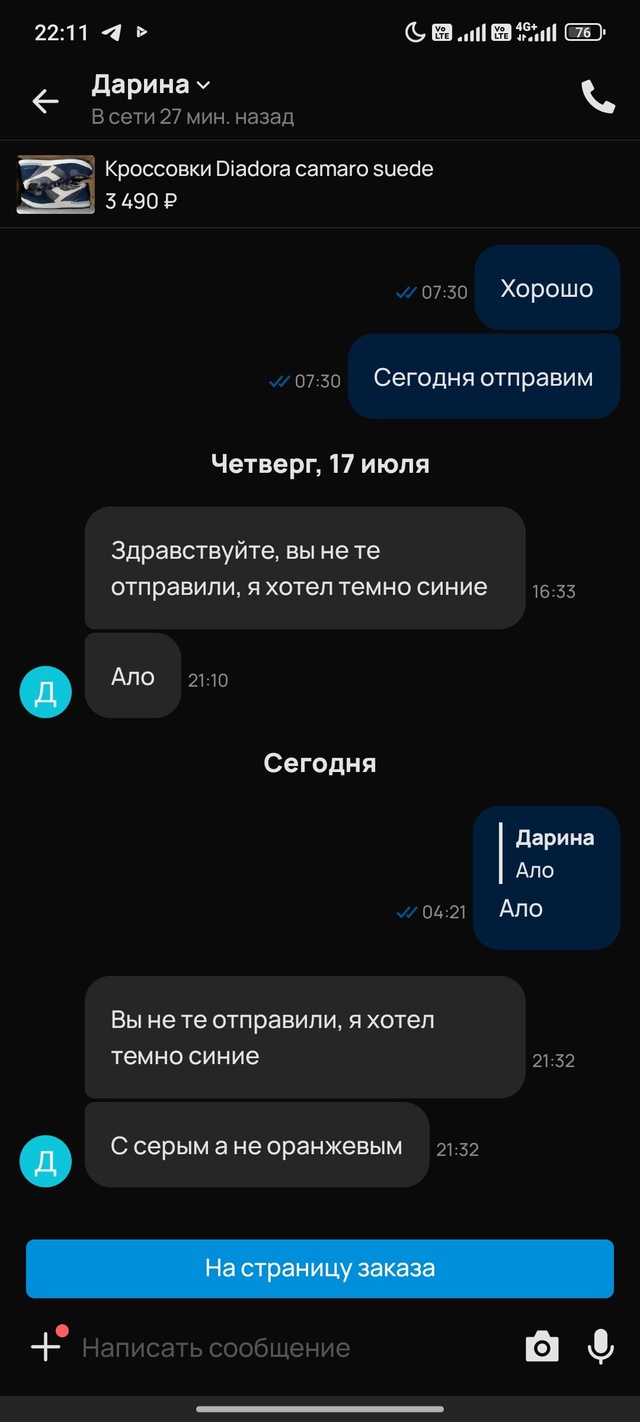Focus the Написать сообщение field
Image resolution: width=640 pixels, height=1422 pixels.
click(x=290, y=1348)
